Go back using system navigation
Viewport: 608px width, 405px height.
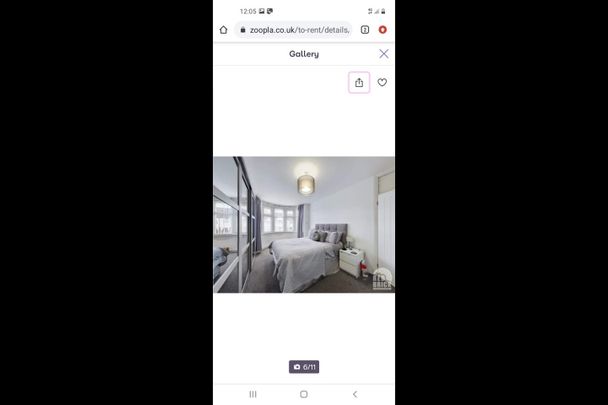354,394
